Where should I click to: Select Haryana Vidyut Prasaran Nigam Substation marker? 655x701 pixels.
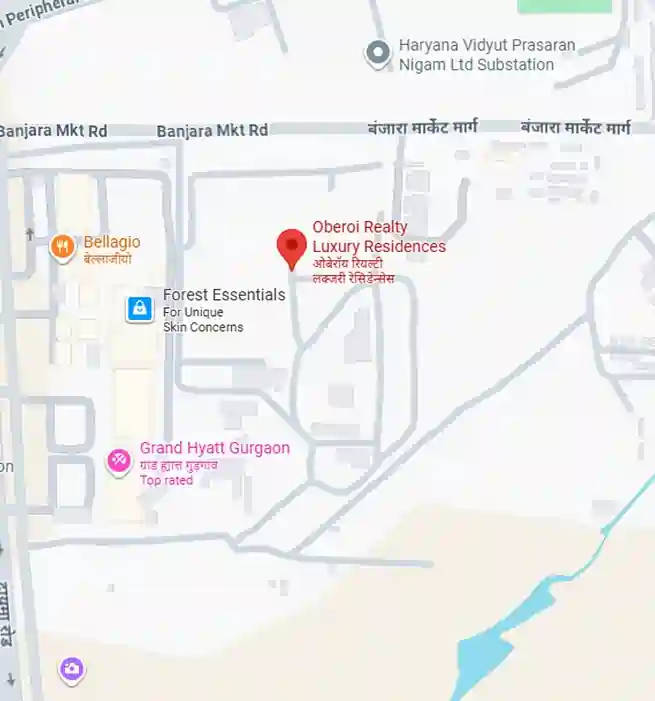point(377,52)
